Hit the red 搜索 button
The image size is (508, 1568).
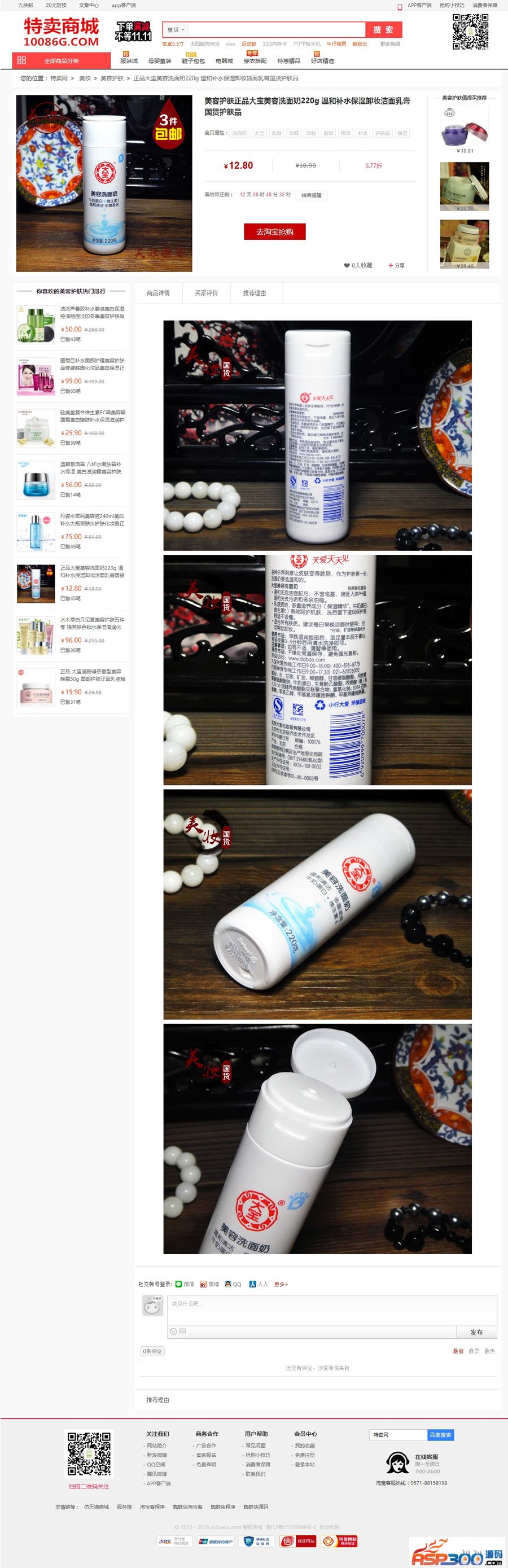pyautogui.click(x=383, y=30)
